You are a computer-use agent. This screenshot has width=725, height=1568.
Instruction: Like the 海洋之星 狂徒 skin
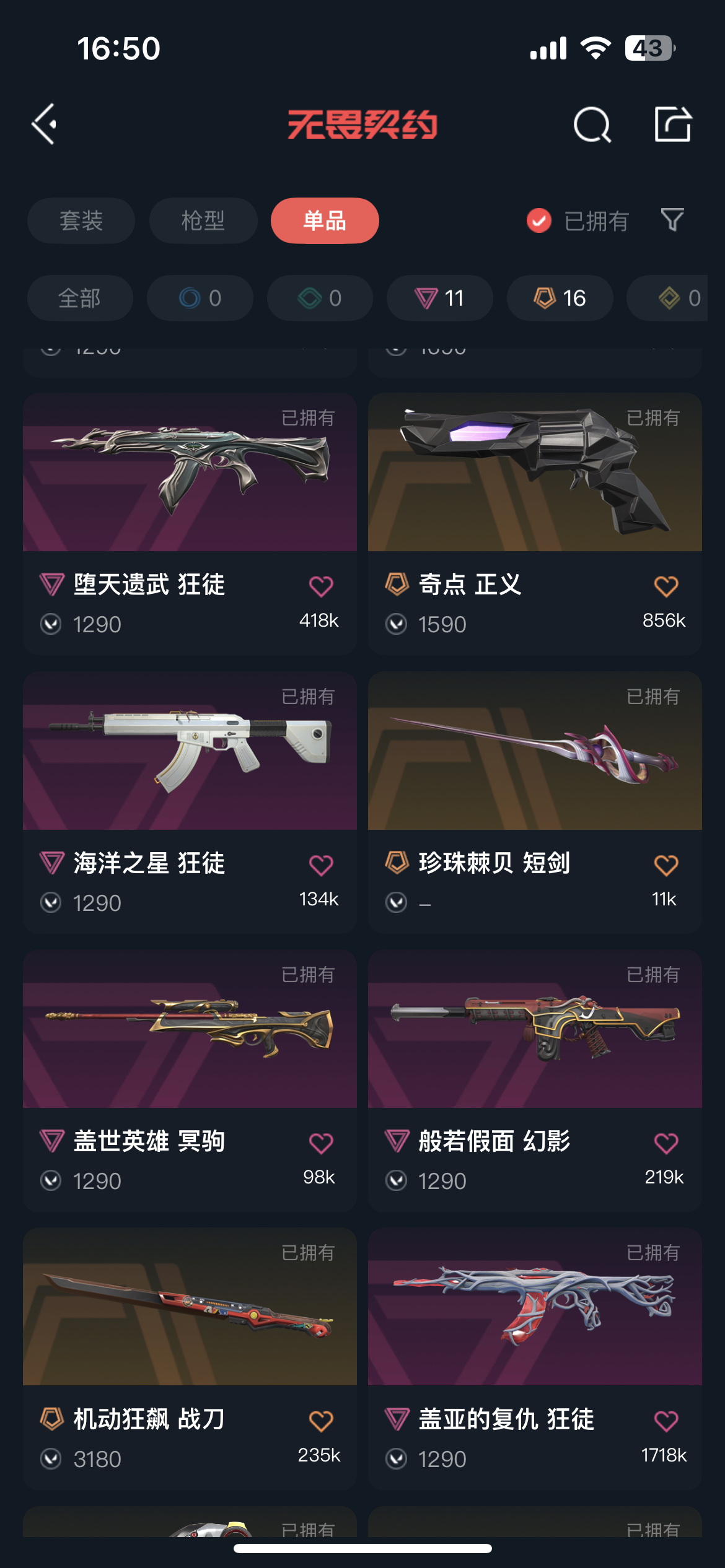tap(321, 865)
